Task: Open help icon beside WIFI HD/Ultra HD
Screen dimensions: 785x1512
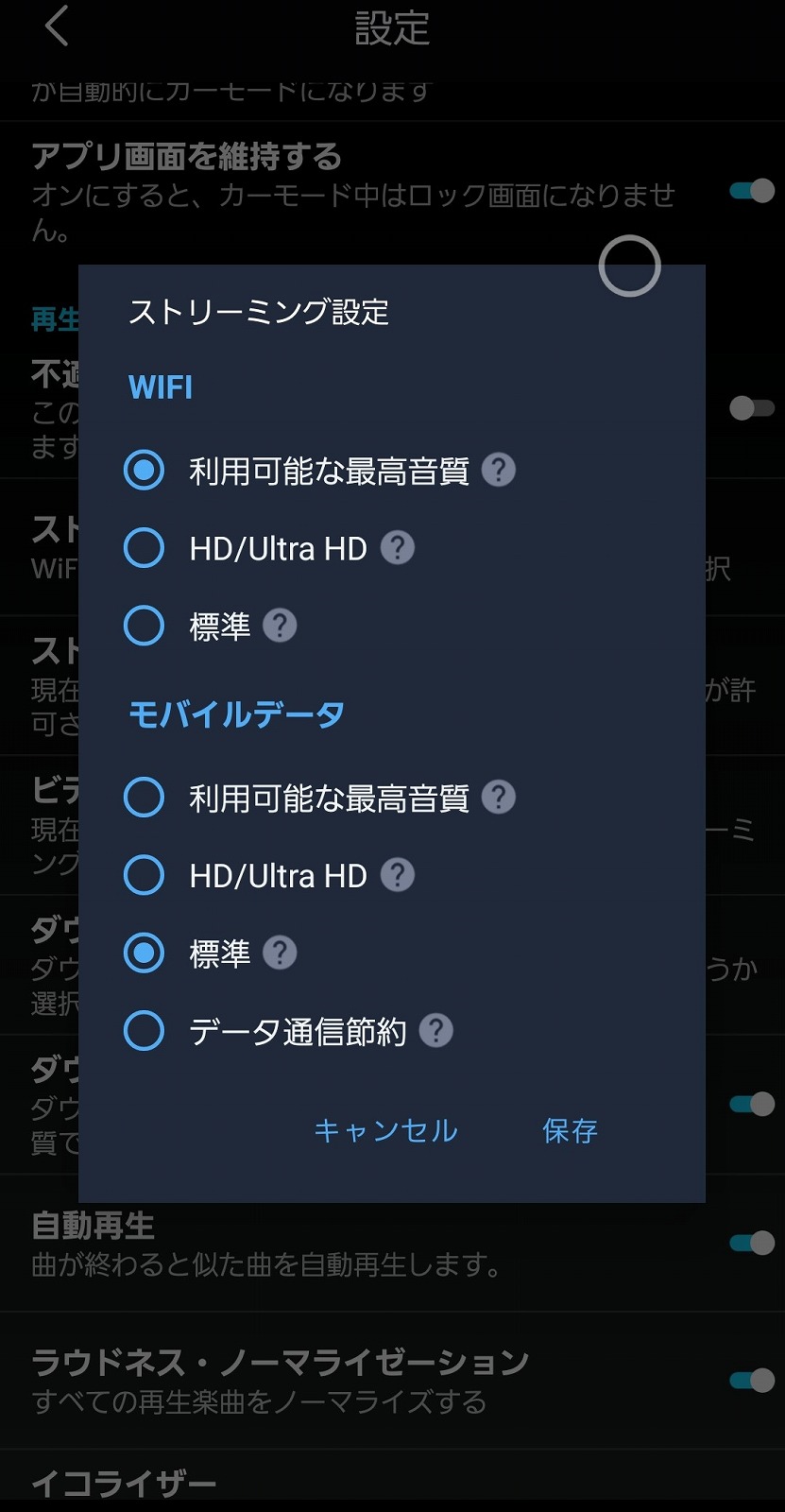Action: (398, 548)
